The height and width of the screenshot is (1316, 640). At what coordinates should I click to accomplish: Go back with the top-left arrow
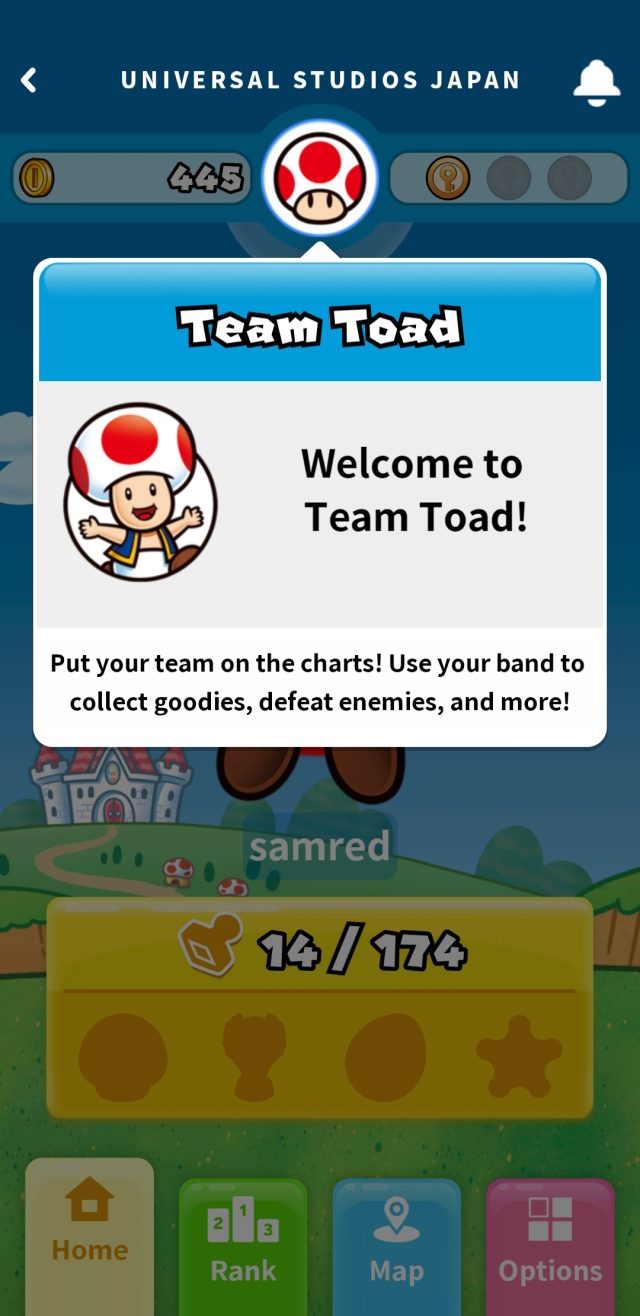(x=29, y=80)
